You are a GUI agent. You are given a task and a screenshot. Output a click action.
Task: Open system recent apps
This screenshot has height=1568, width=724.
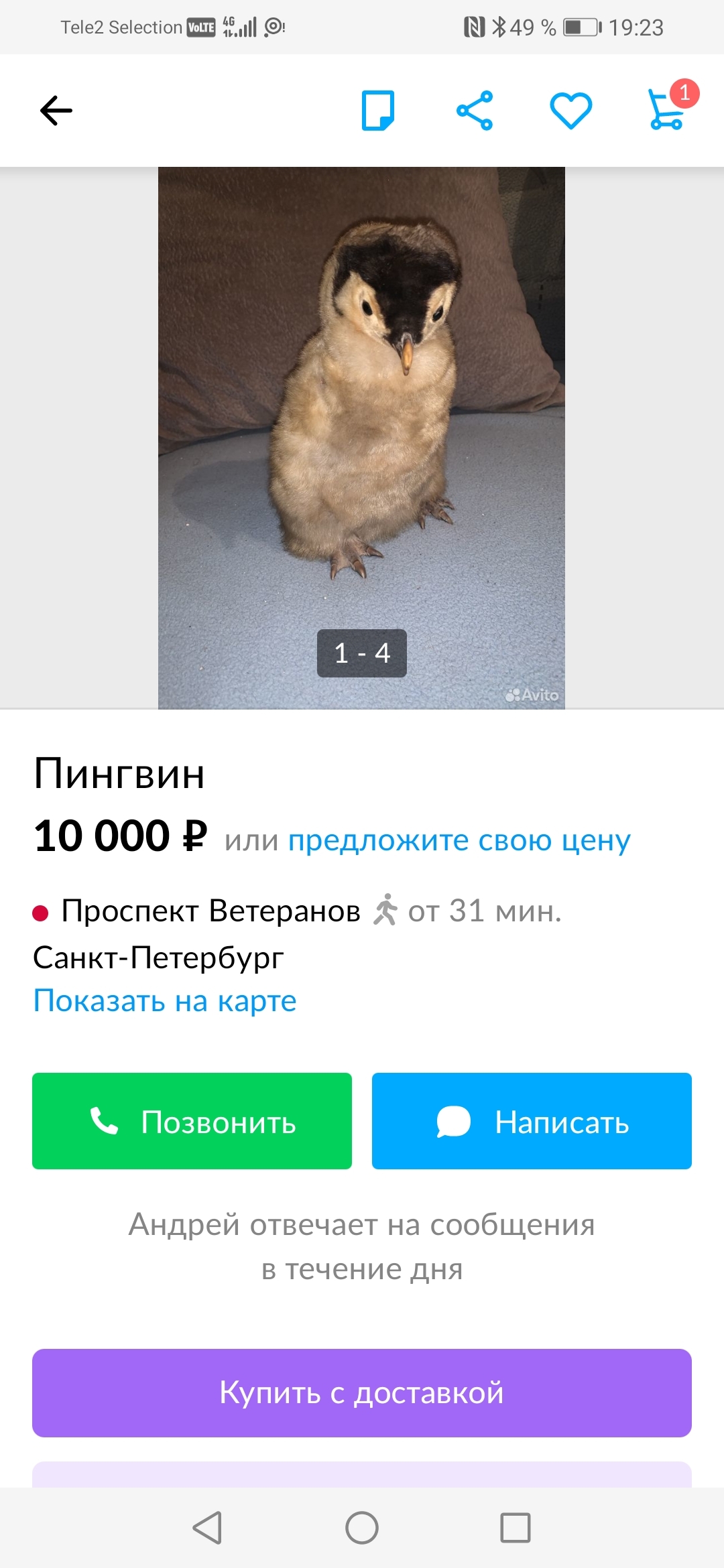point(516,1528)
